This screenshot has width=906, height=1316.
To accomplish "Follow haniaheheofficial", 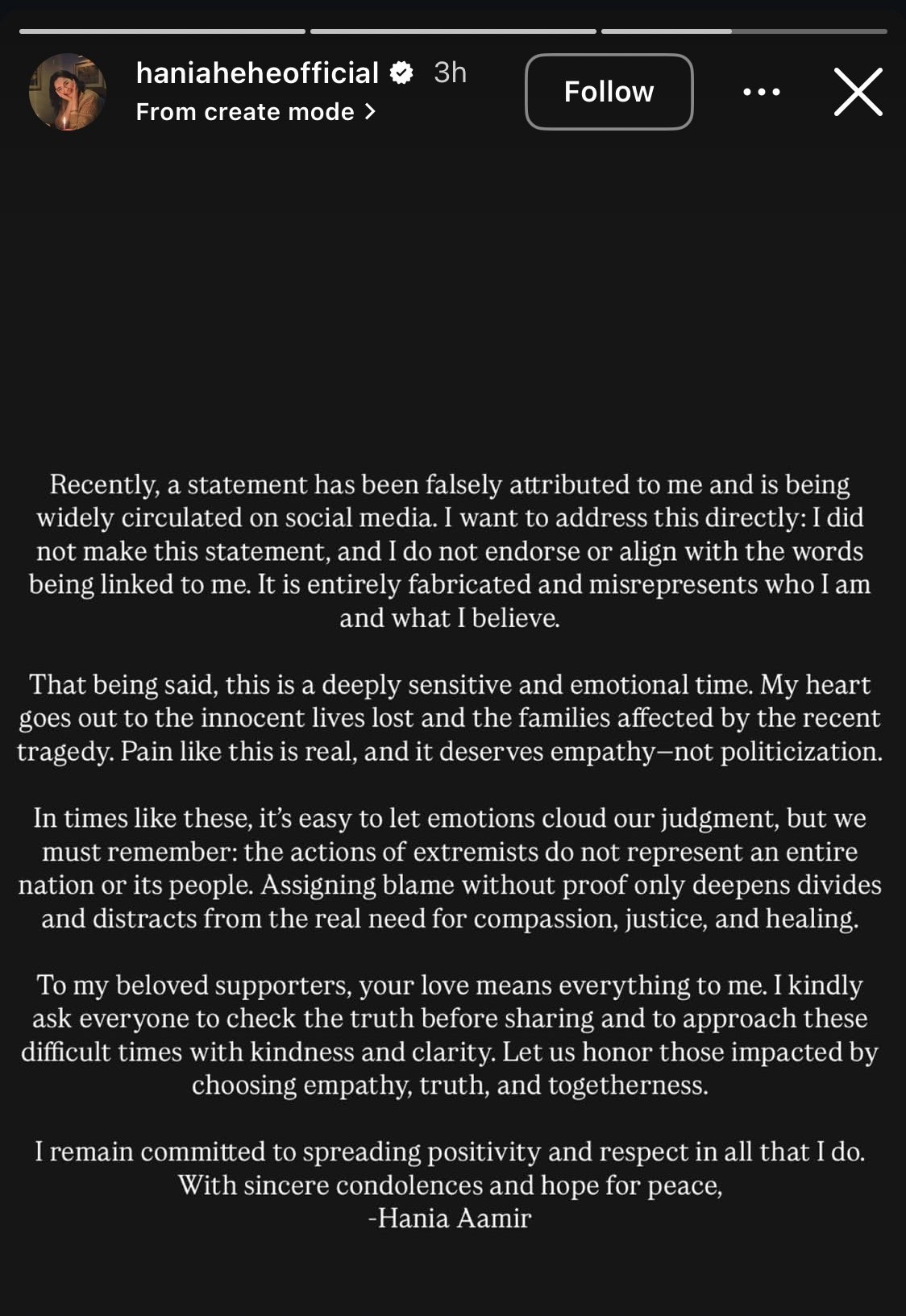I will (x=609, y=92).
